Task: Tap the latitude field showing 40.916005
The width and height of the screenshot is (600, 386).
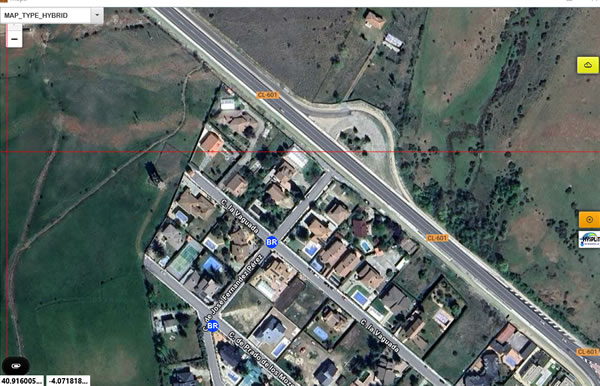Action: point(22,381)
